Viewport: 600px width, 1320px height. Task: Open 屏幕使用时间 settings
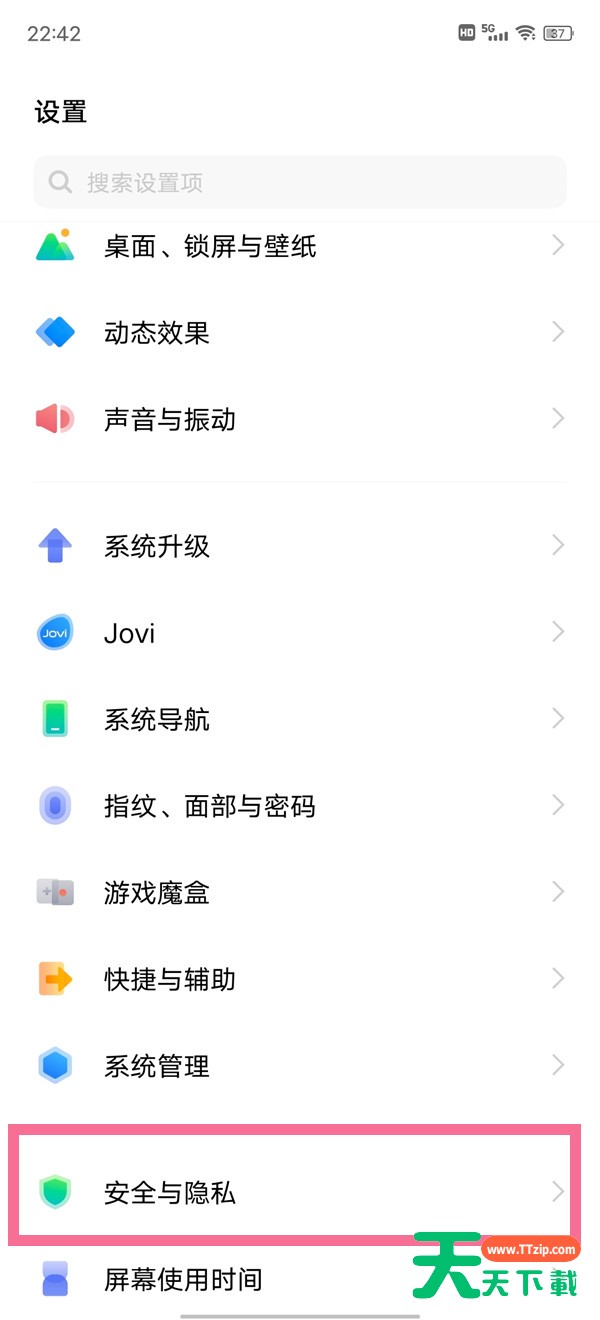tap(300, 1279)
